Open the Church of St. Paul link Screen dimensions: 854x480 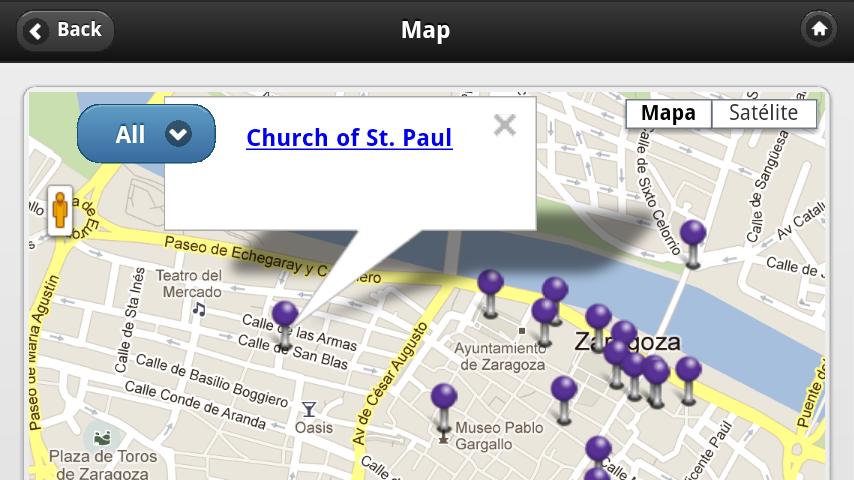(349, 137)
